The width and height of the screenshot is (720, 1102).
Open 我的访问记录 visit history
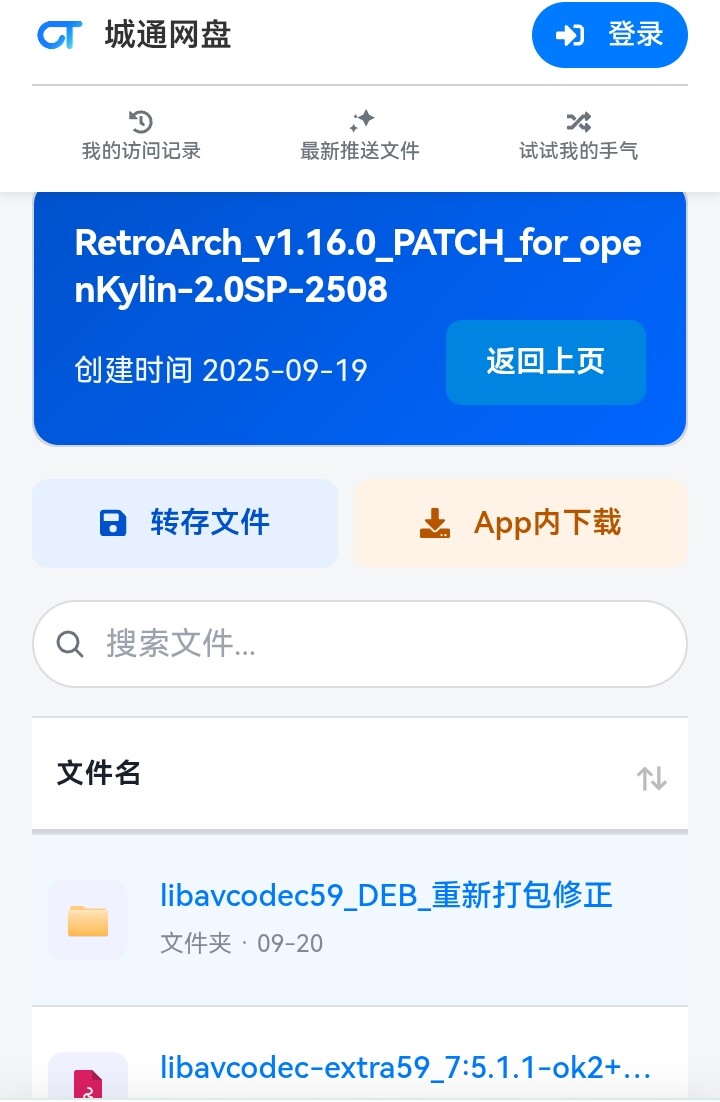[141, 137]
